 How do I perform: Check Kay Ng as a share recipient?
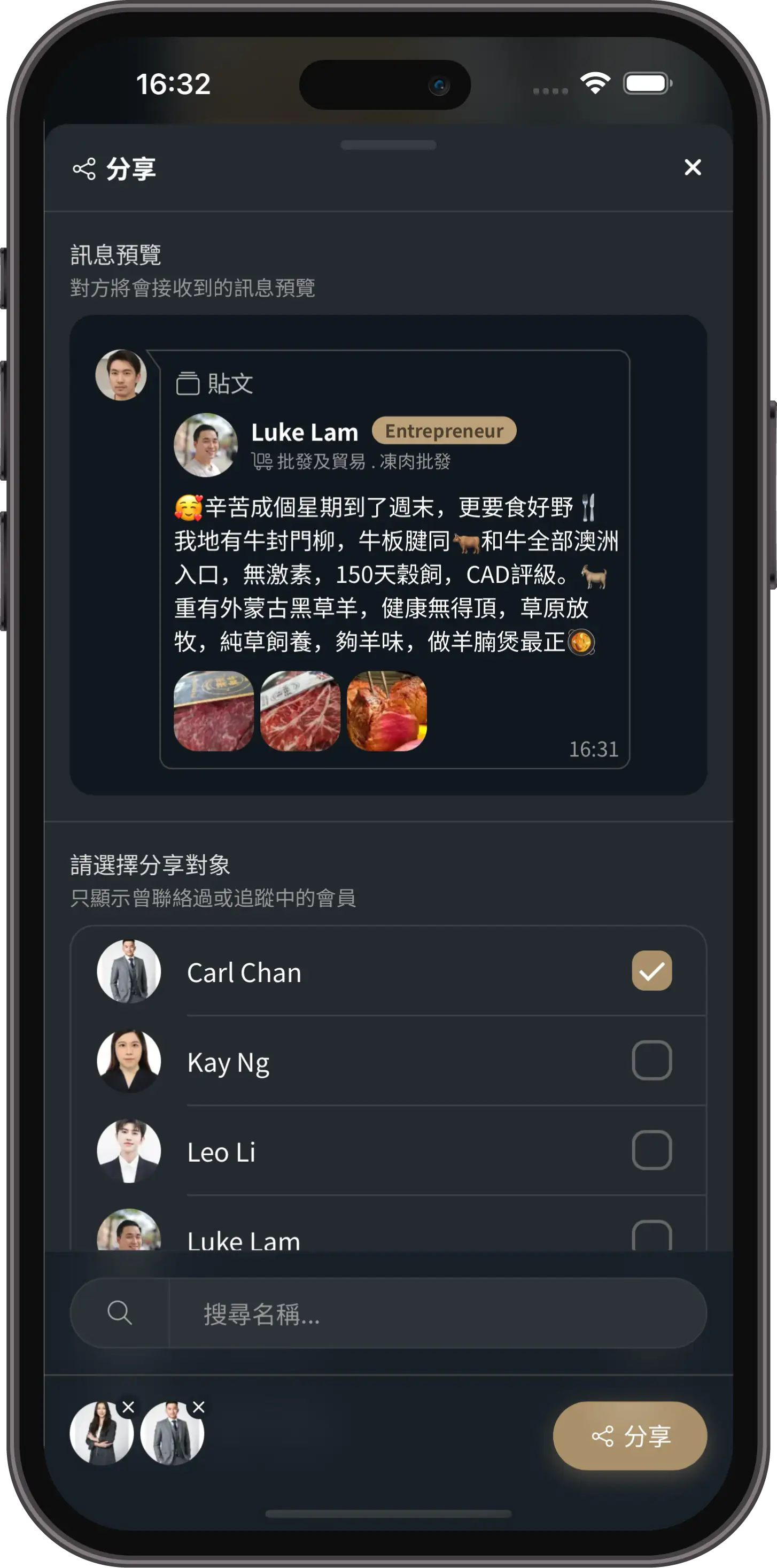click(x=651, y=1061)
